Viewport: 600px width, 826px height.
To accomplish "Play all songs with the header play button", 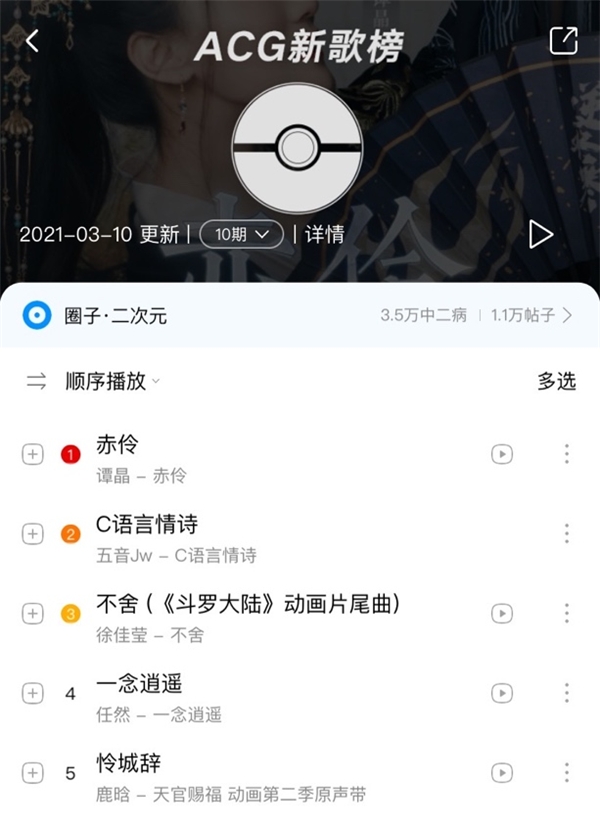I will click(540, 234).
